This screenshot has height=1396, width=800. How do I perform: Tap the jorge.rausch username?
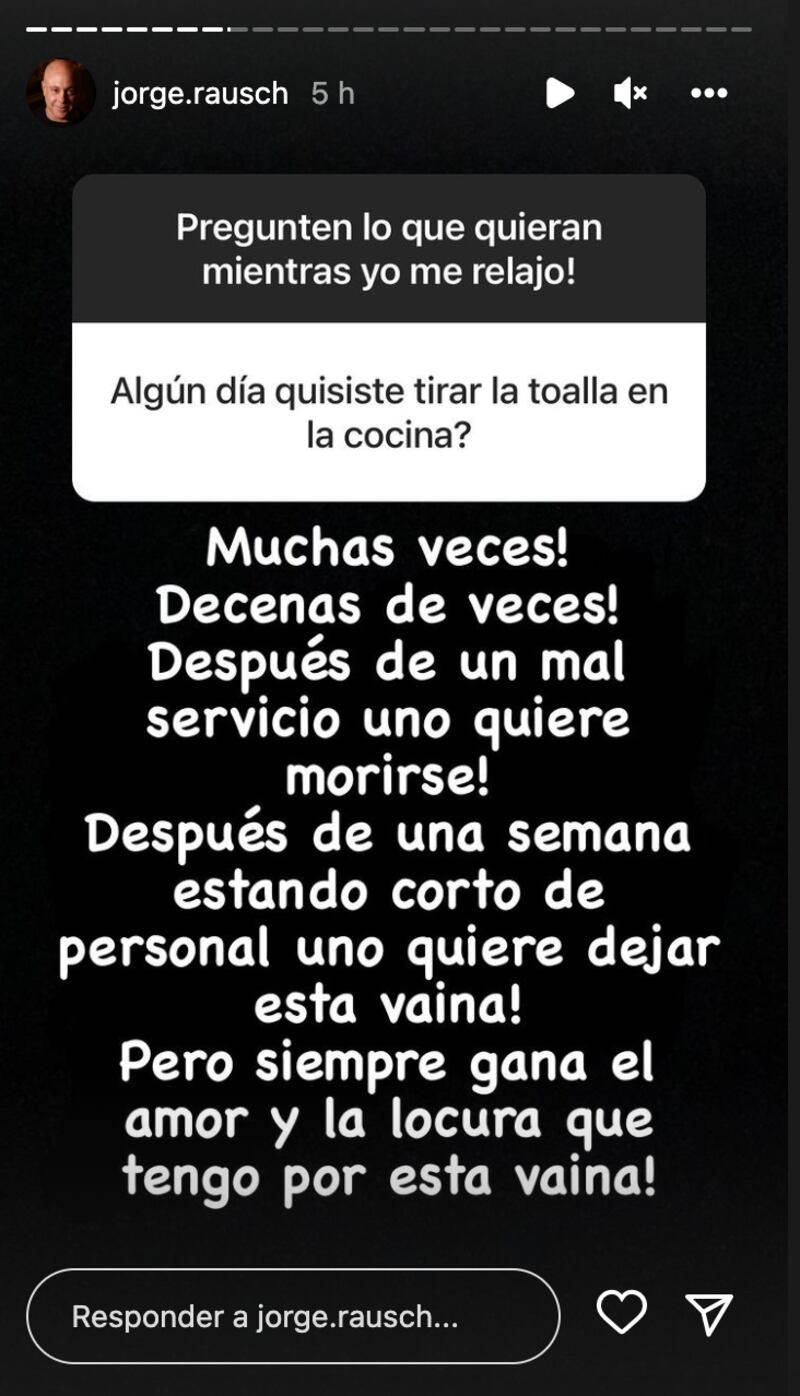point(200,94)
